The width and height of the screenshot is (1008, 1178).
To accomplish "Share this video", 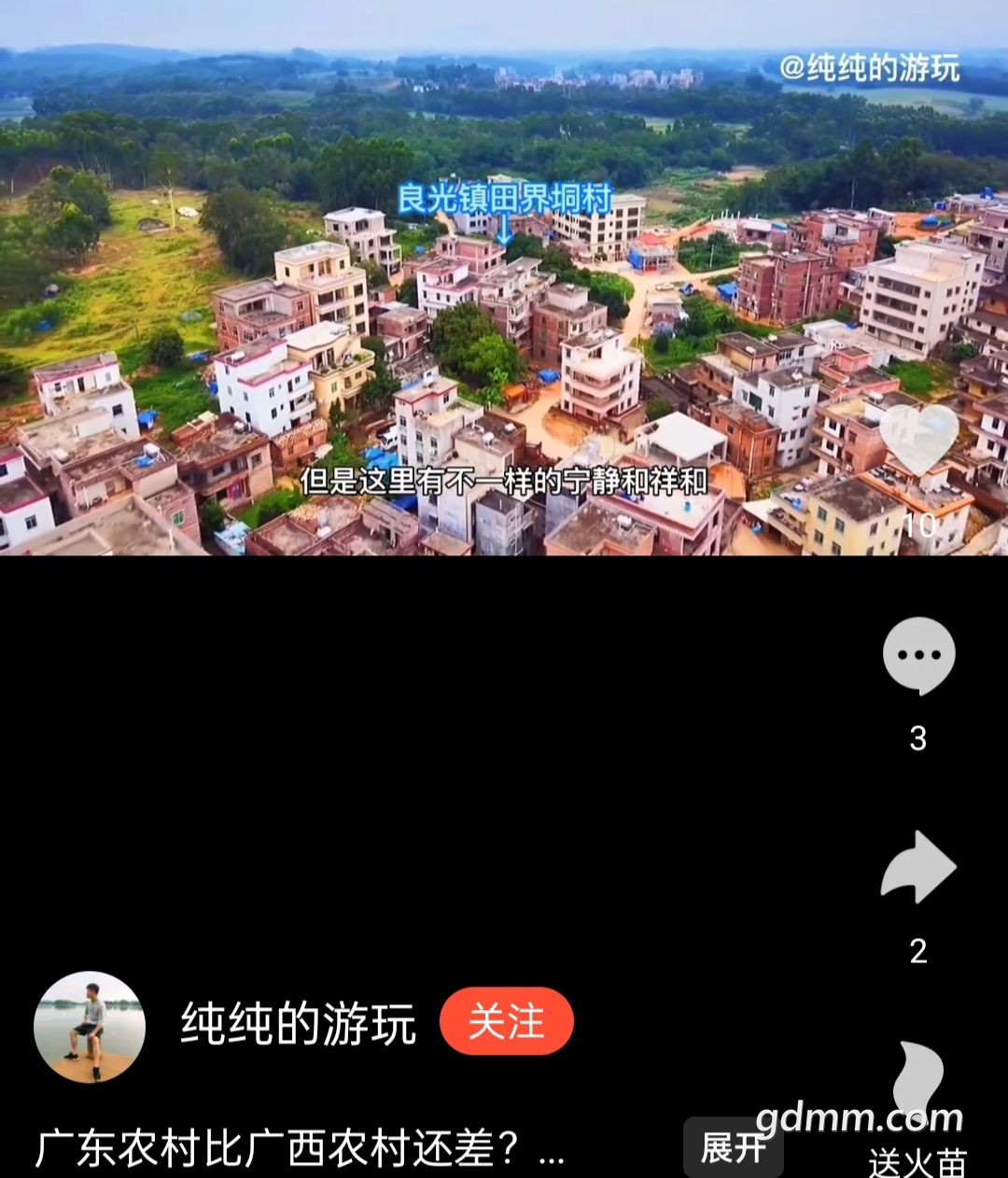I will [919, 867].
